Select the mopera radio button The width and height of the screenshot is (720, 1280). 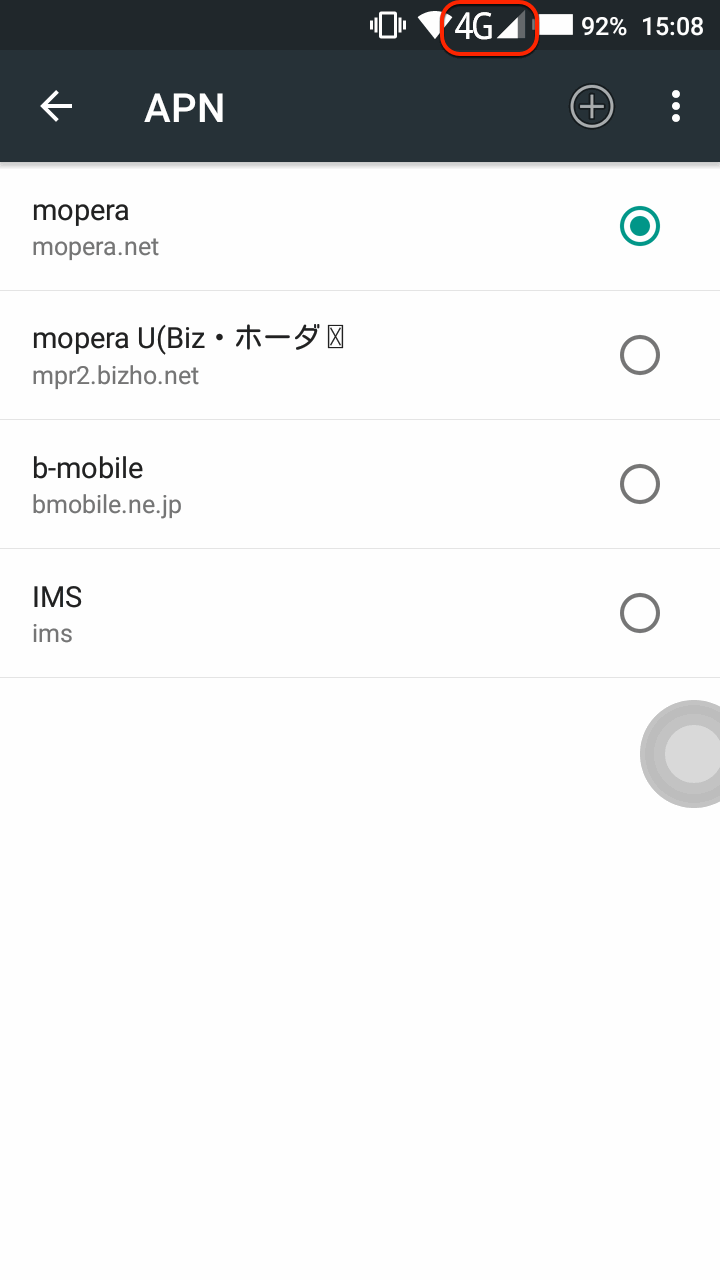click(639, 227)
